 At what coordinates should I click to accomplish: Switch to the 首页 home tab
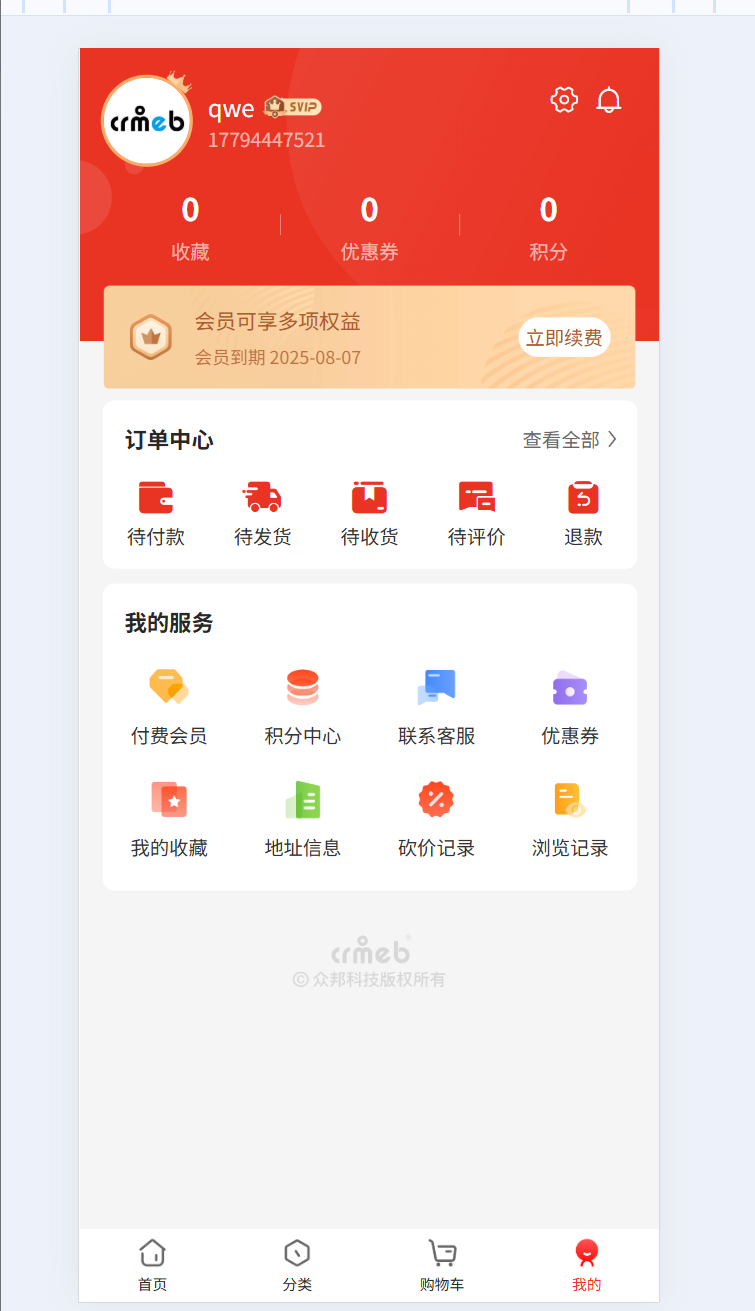(x=152, y=1265)
